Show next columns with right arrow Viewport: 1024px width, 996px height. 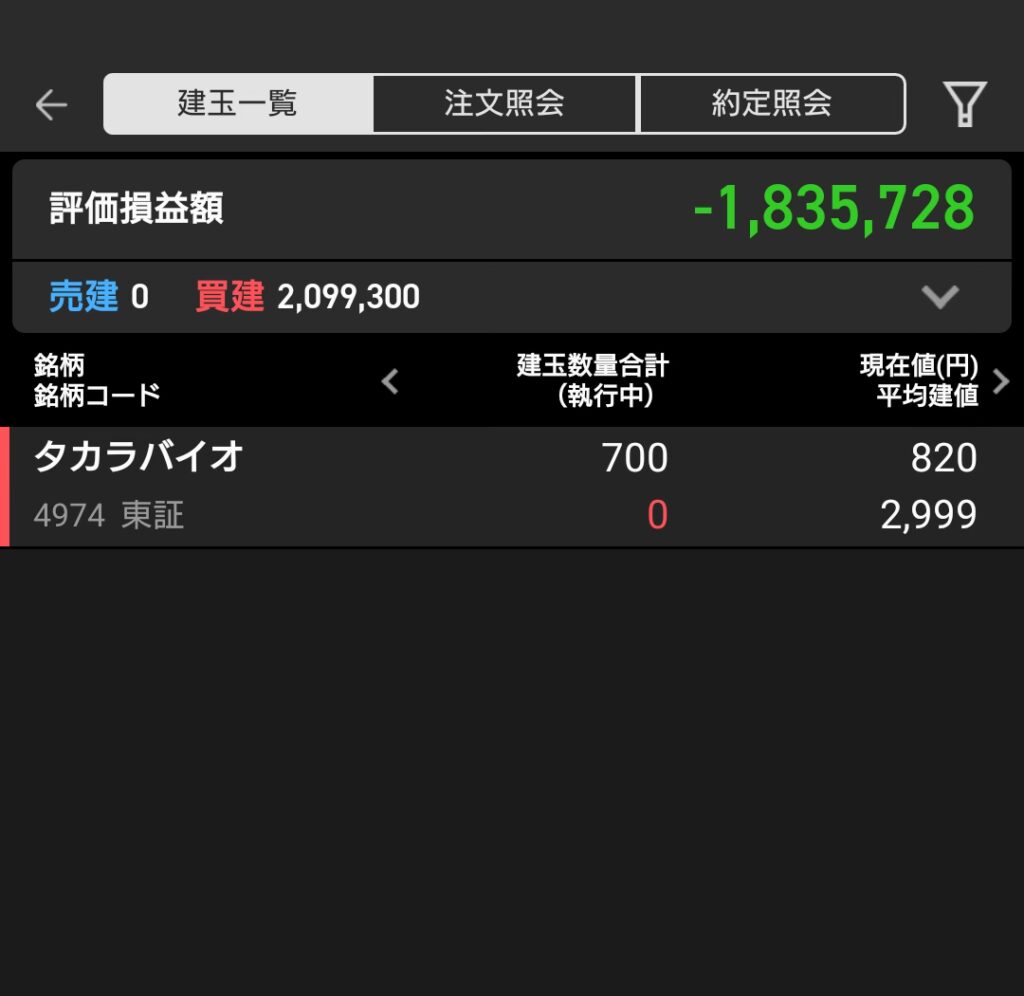pyautogui.click(x=1001, y=381)
